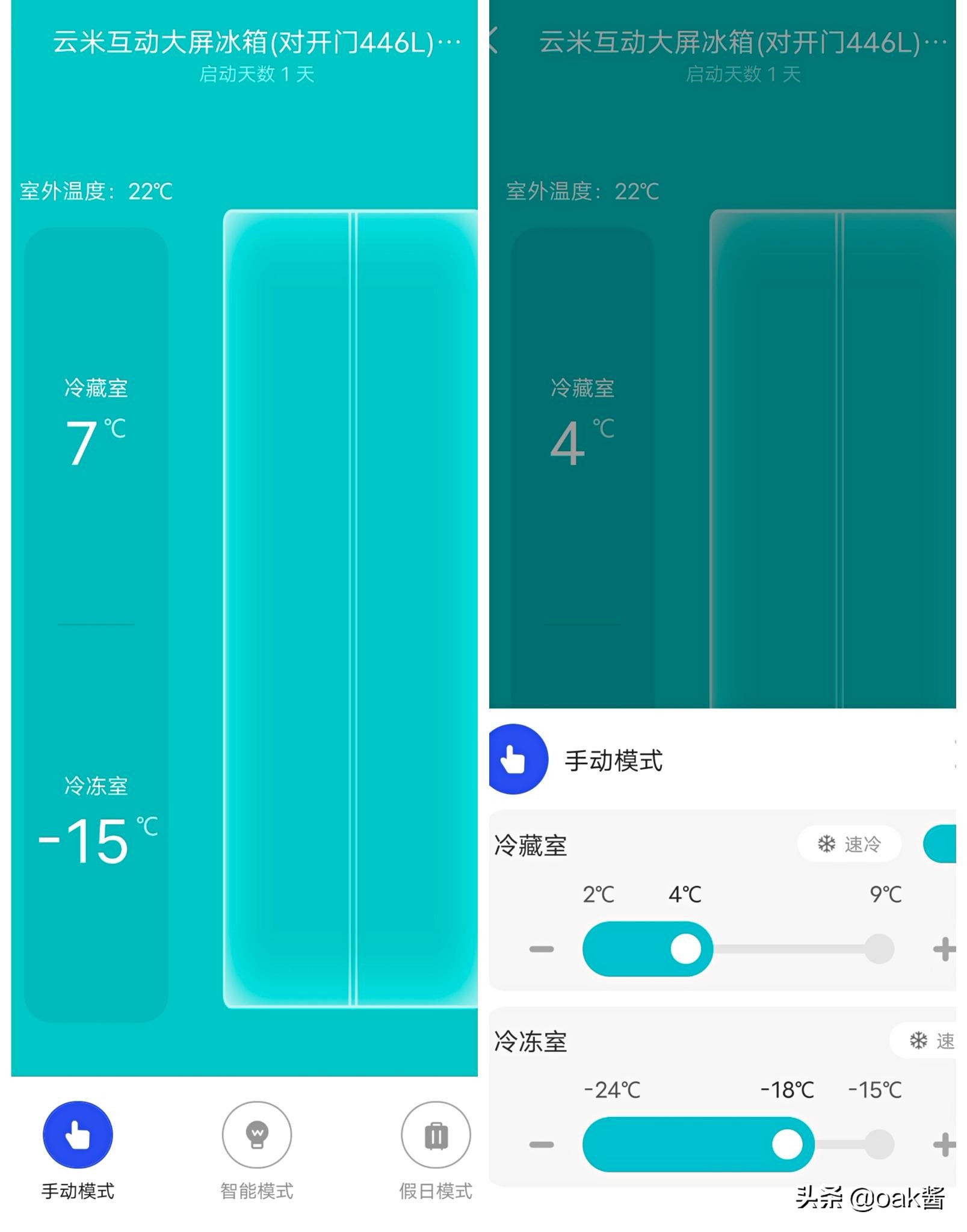The width and height of the screenshot is (967, 1232).
Task: Tap the minus icon for 冷藏室 temperature
Action: [542, 947]
